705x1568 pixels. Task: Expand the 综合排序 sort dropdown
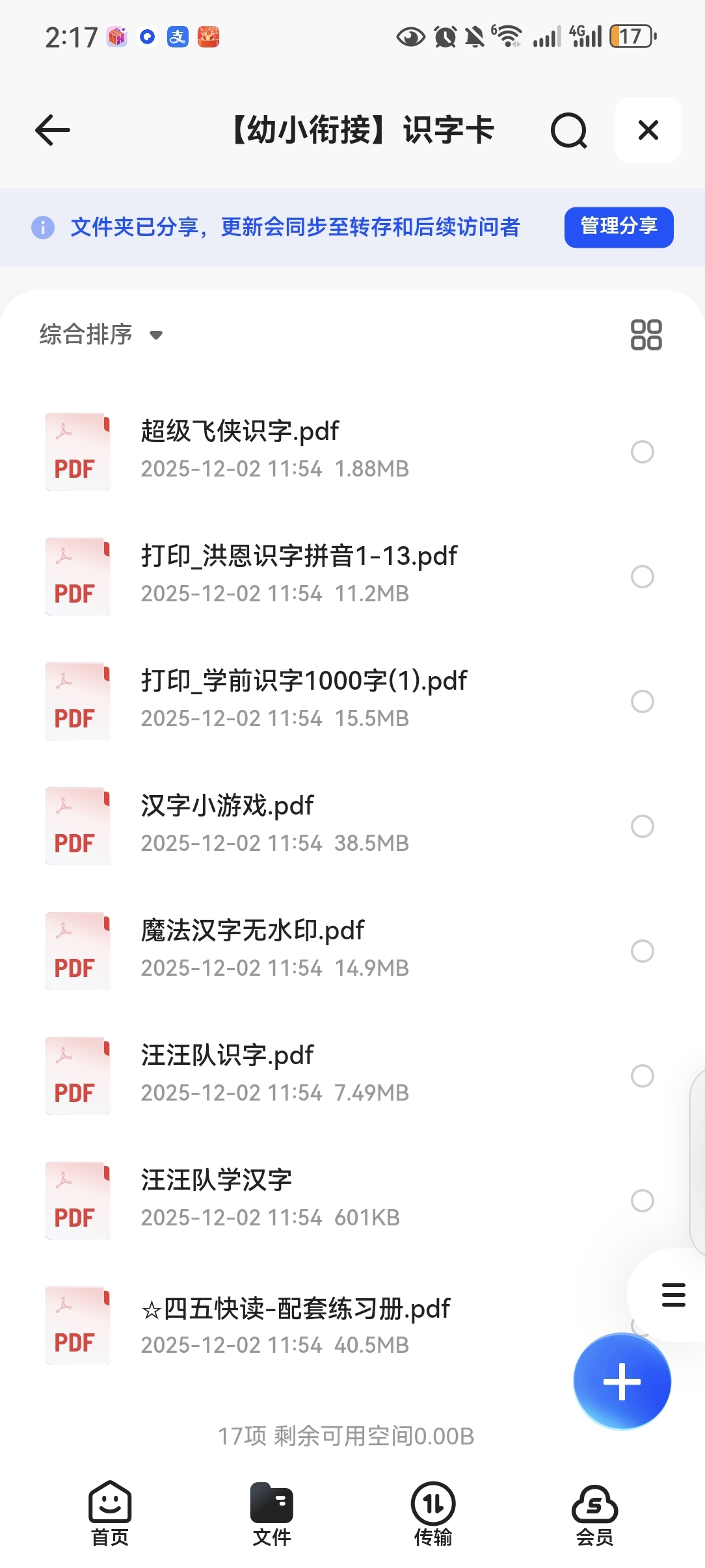point(101,335)
